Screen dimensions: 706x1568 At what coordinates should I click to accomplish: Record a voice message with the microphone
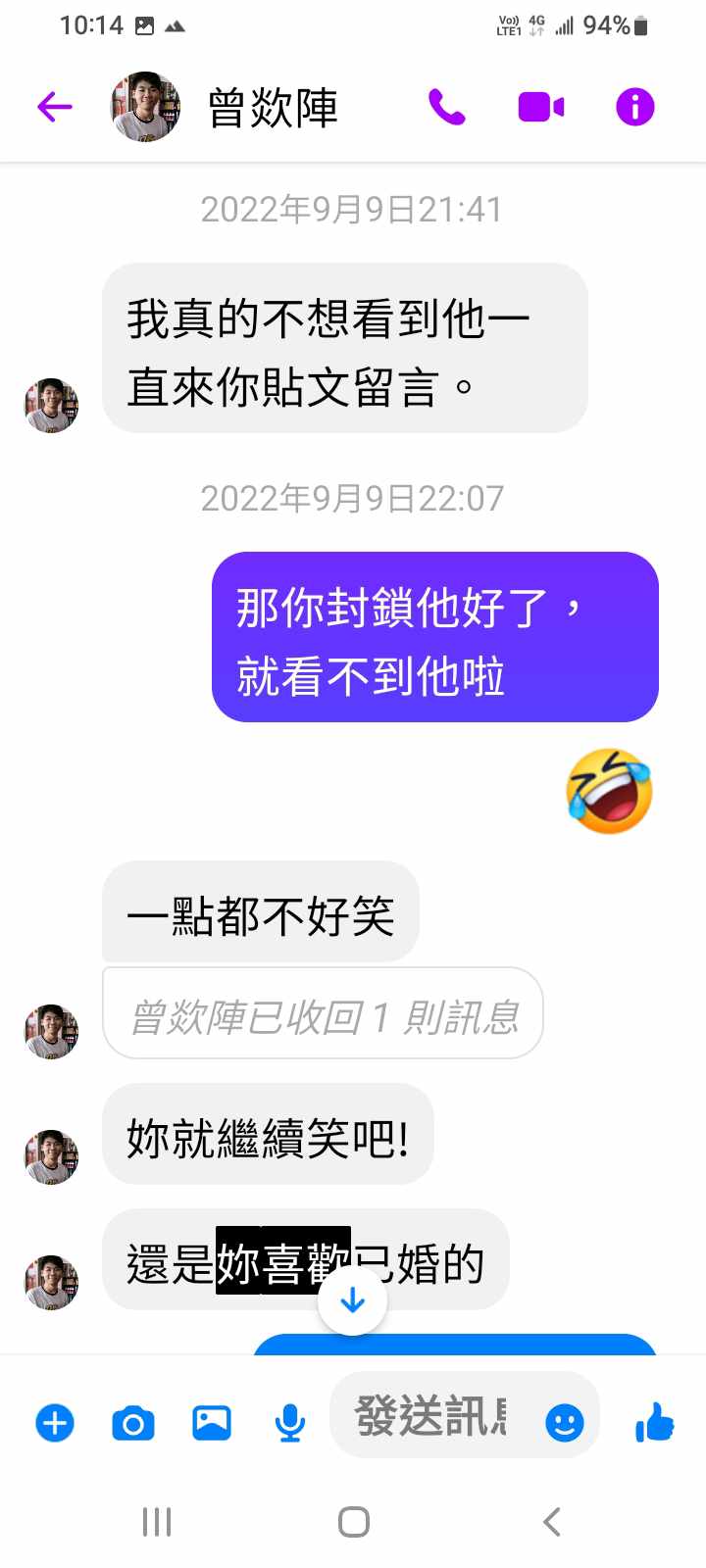289,1422
